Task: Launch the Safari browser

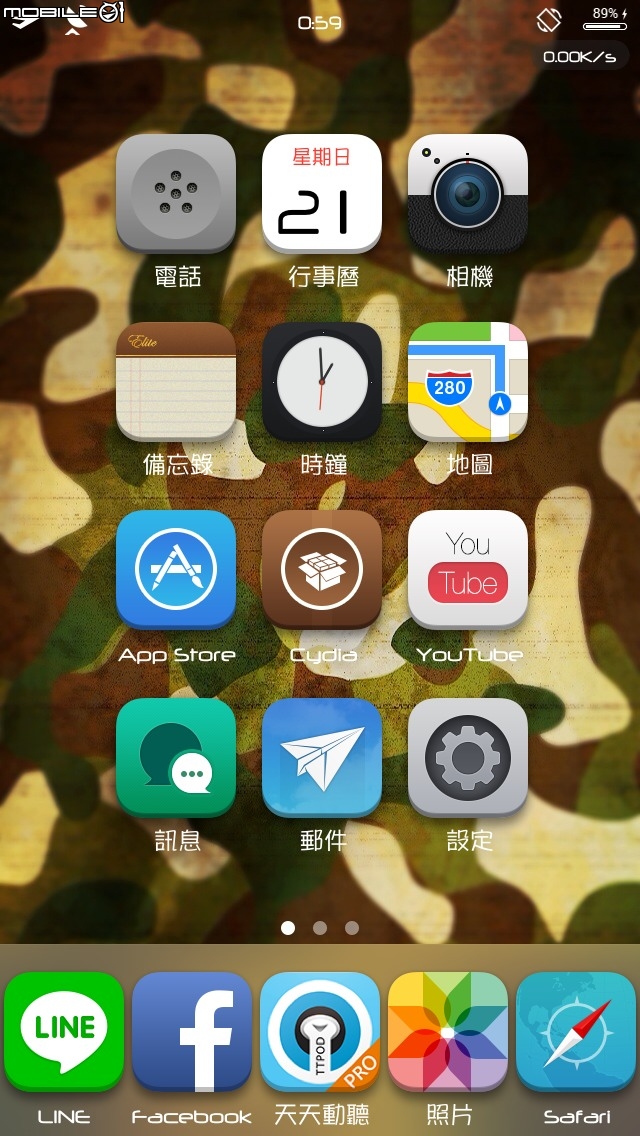Action: click(576, 1032)
